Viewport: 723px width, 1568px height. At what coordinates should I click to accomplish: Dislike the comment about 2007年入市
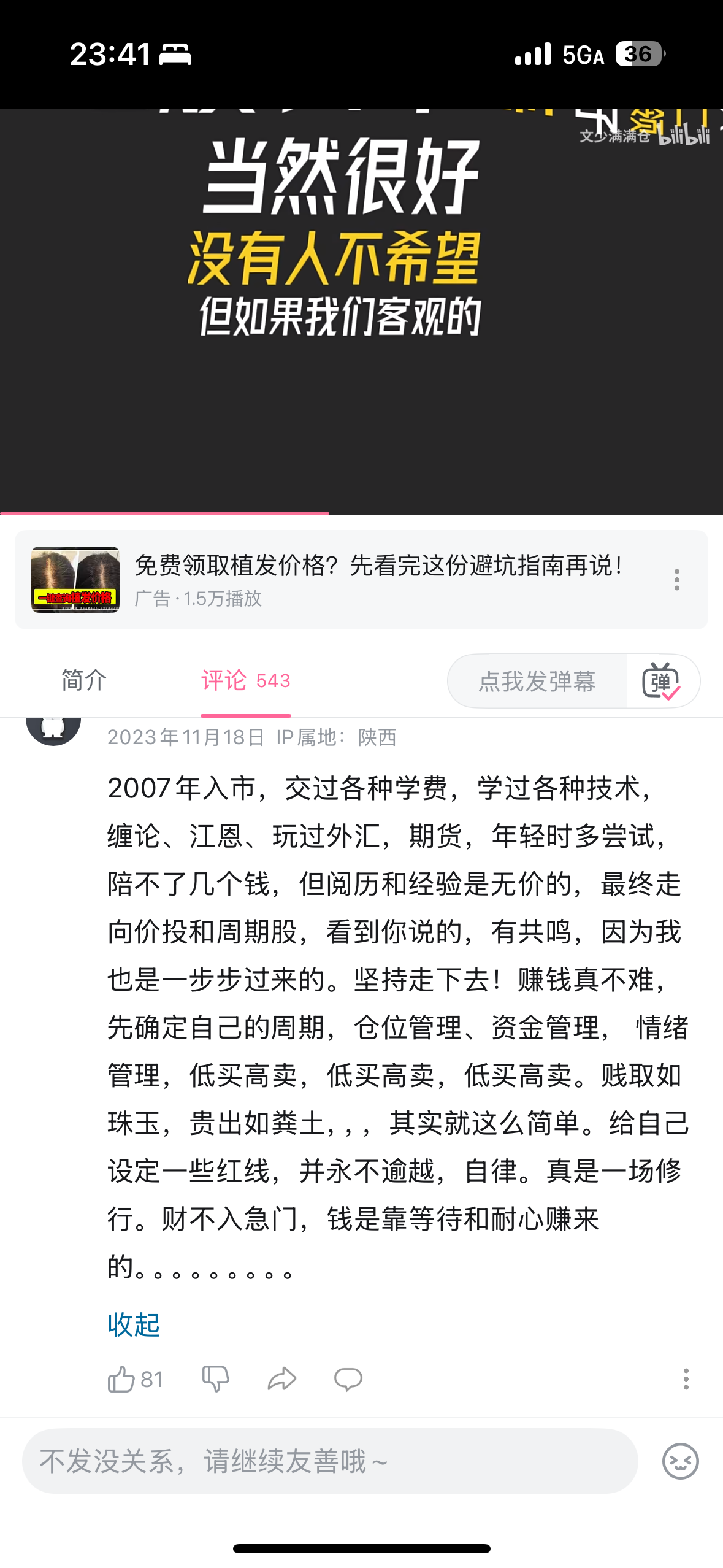(x=215, y=1379)
